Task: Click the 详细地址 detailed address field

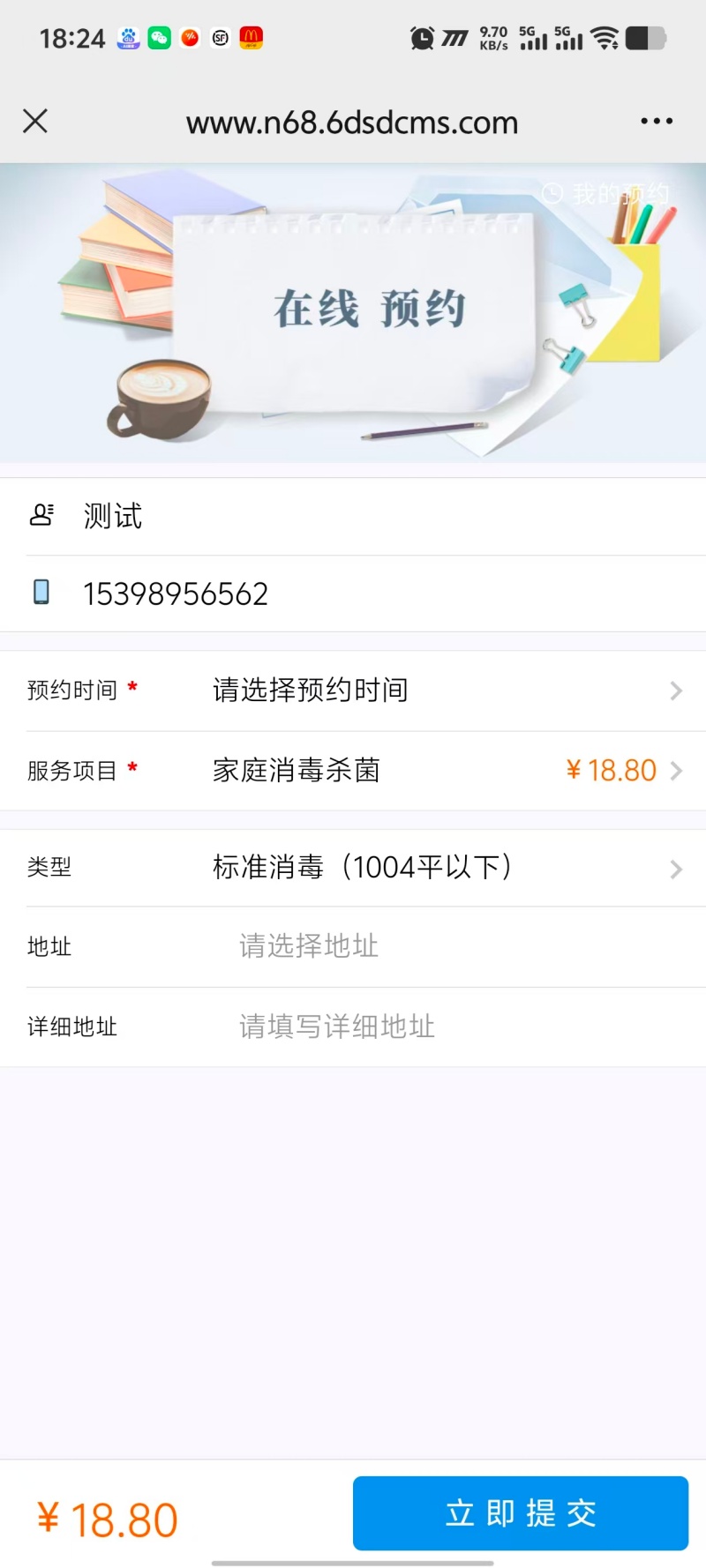Action: pyautogui.click(x=353, y=1026)
